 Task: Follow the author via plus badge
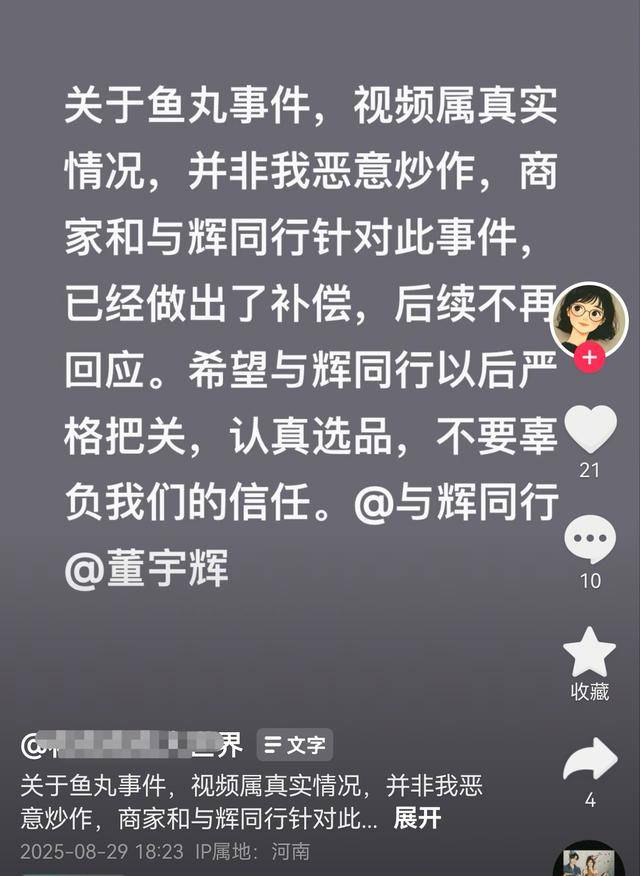(591, 357)
